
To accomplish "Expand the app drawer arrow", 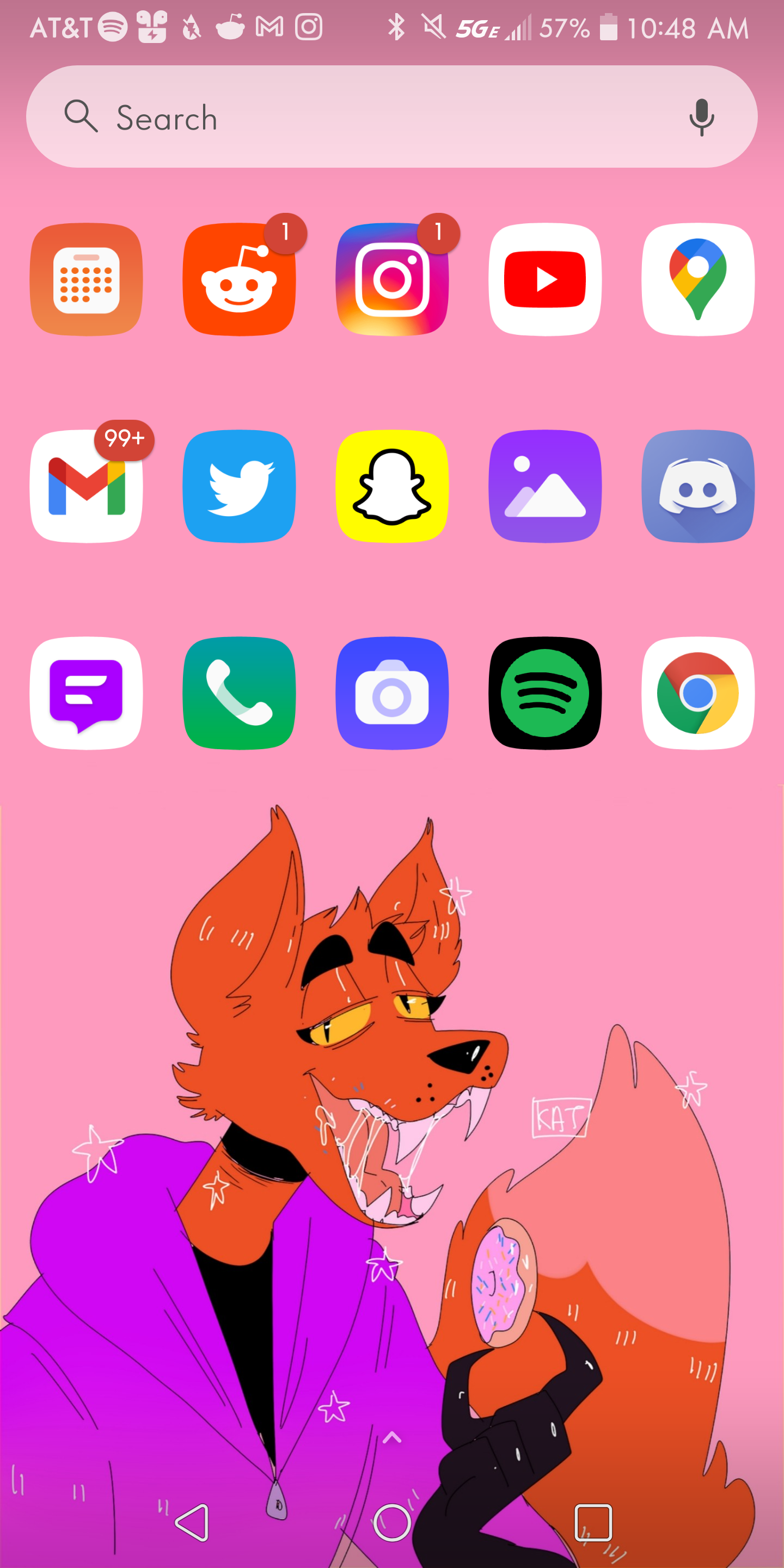I will pos(392,1438).
